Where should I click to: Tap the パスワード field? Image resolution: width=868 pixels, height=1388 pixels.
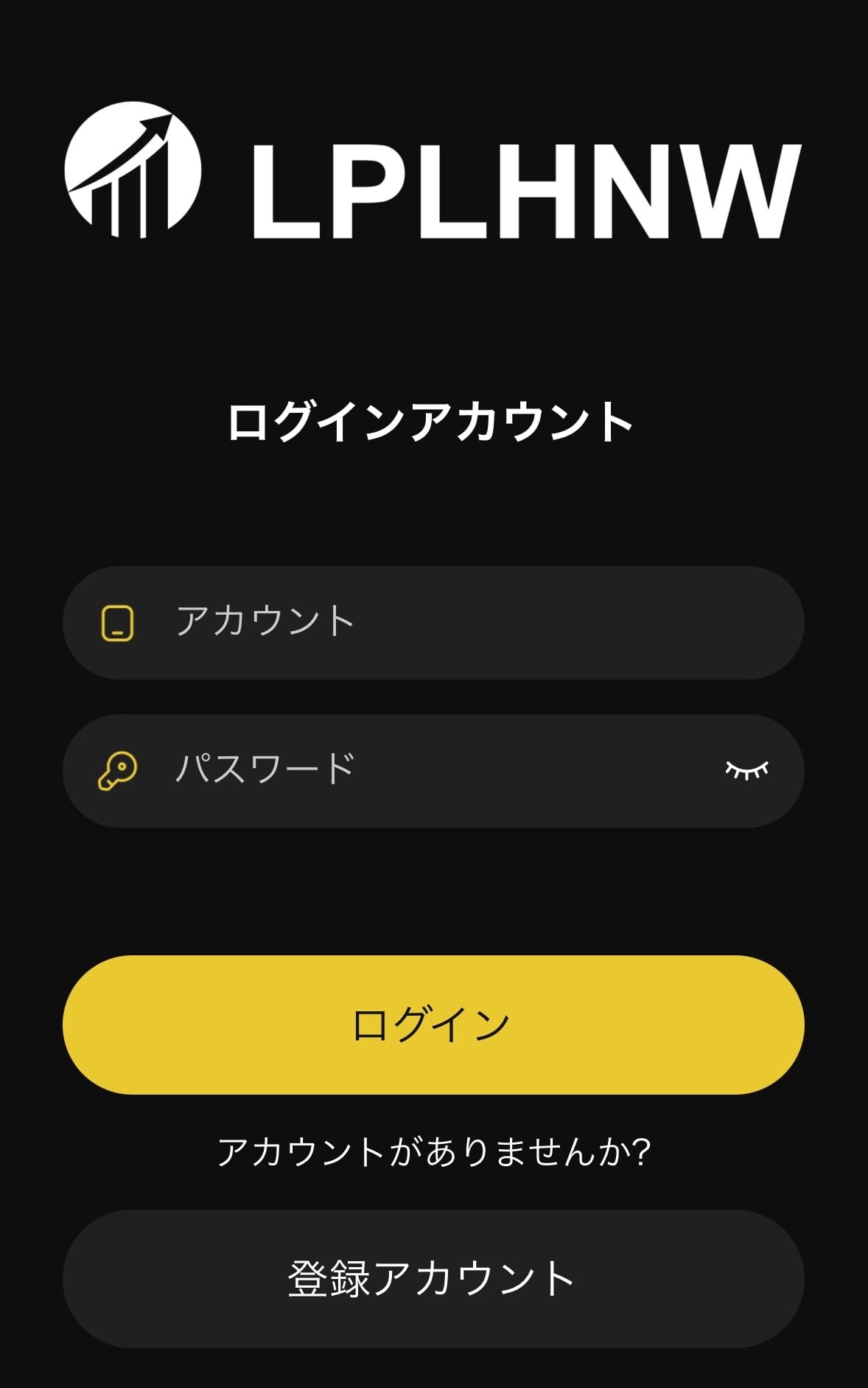pos(433,770)
